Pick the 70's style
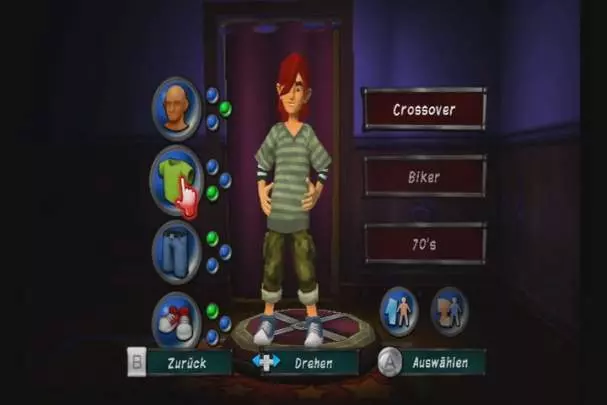Image resolution: width=607 pixels, height=405 pixels. [x=424, y=243]
